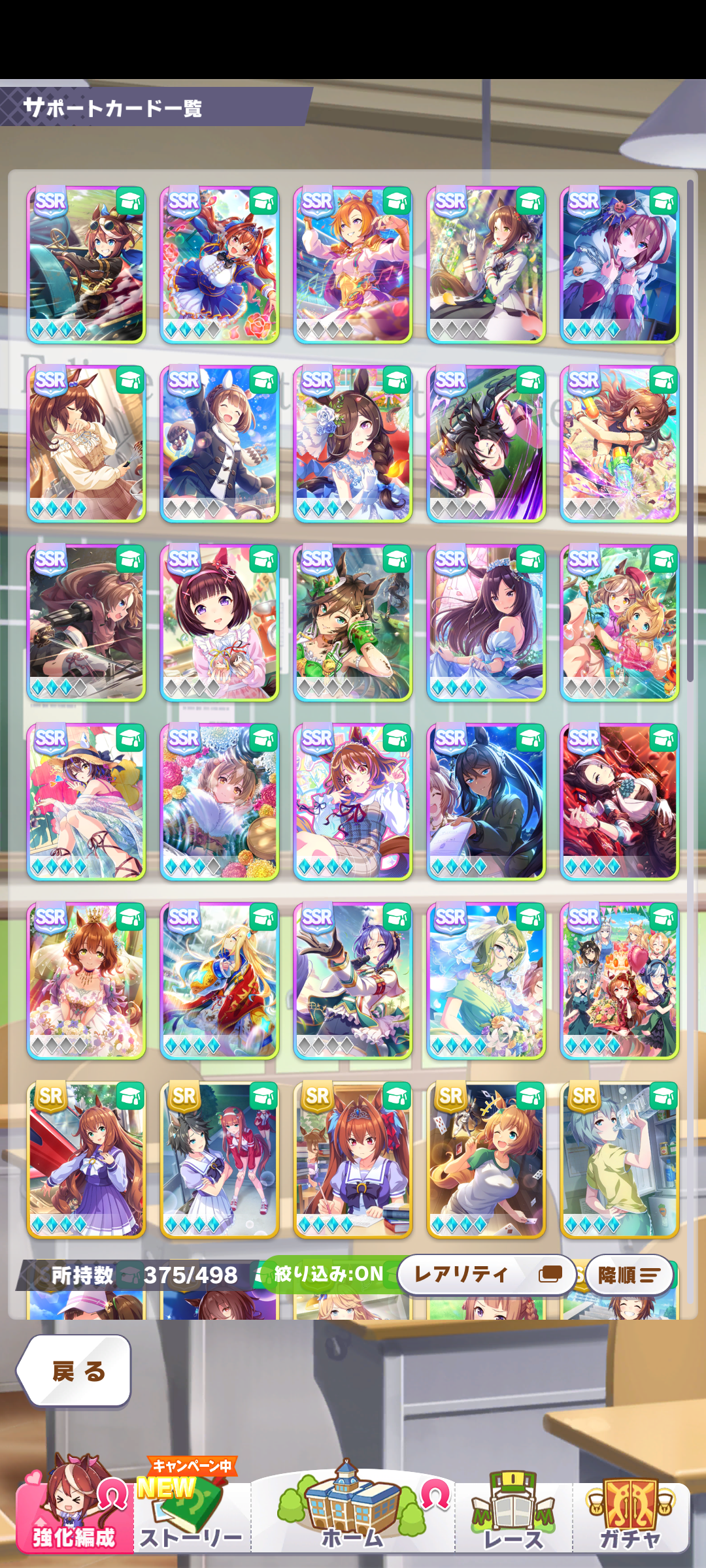This screenshot has width=706, height=1568.
Task: Select the SR card with girl beside red airplane
Action: click(x=86, y=1160)
